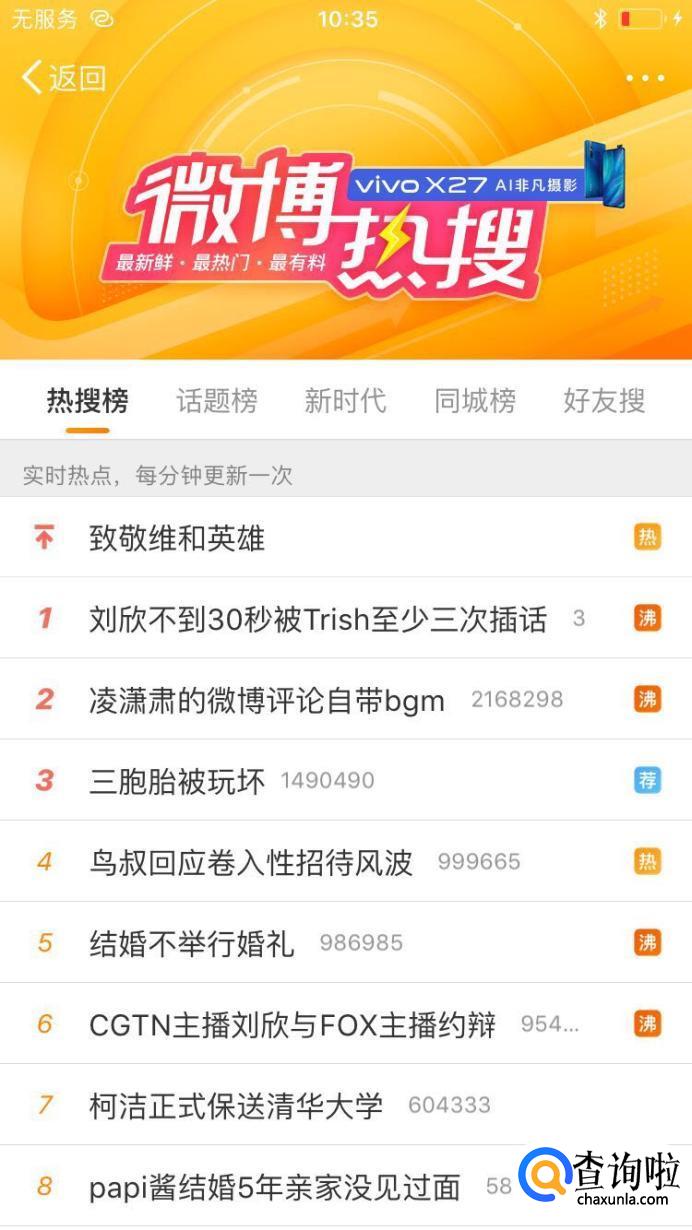View the 三胞胎被玩坏 hot search

pyautogui.click(x=177, y=781)
